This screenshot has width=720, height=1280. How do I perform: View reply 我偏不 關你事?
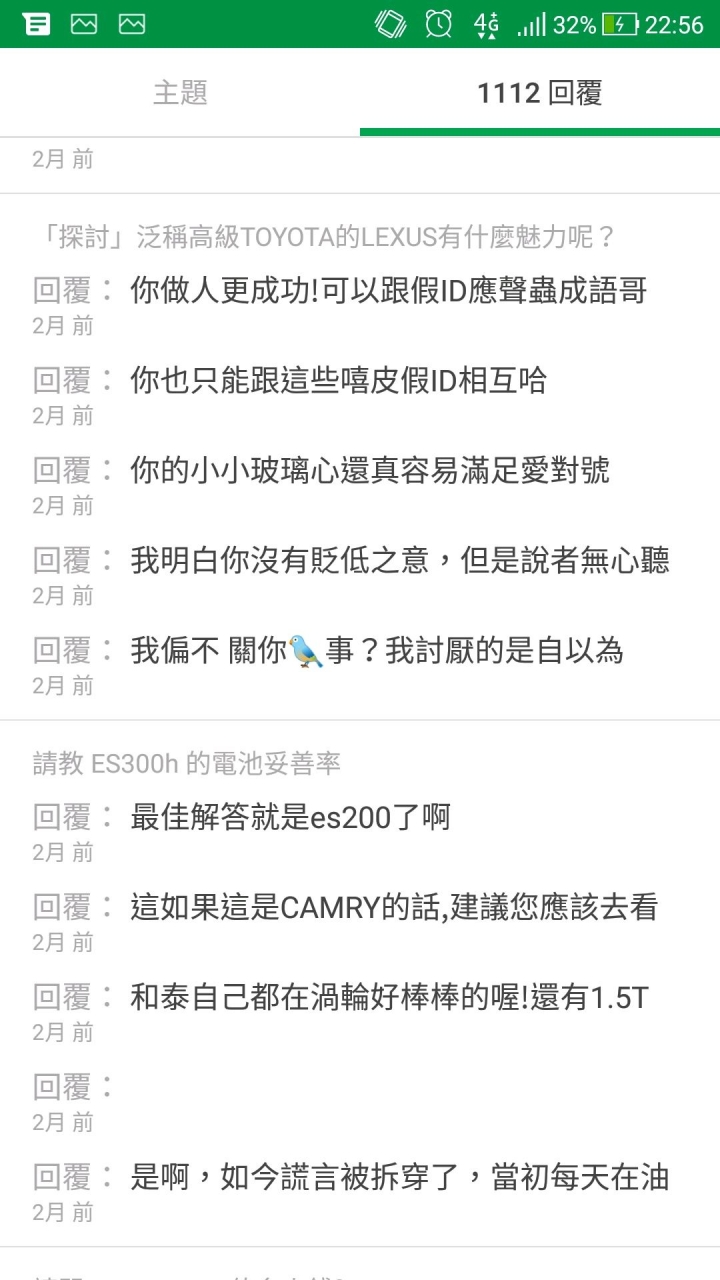[360, 665]
